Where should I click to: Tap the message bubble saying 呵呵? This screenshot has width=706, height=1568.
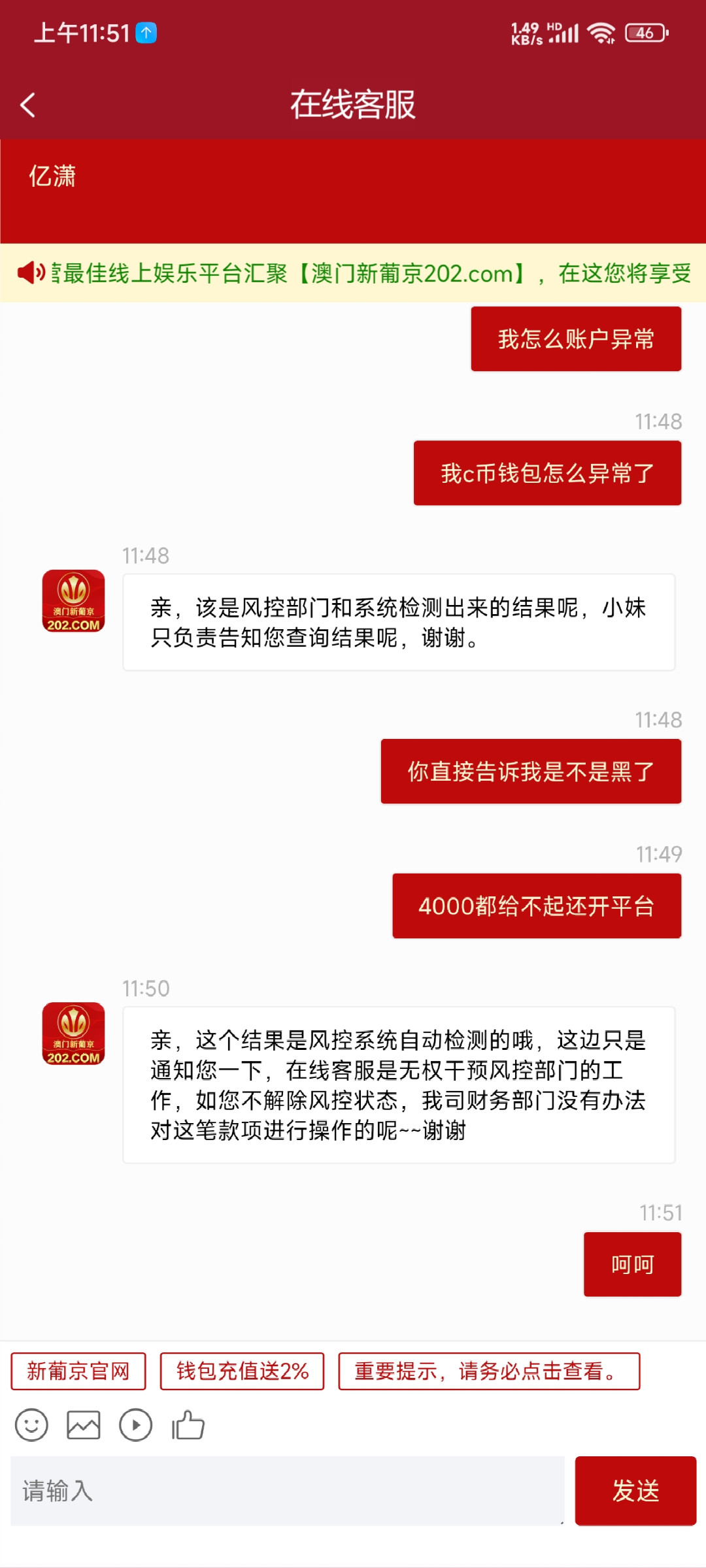click(631, 1264)
